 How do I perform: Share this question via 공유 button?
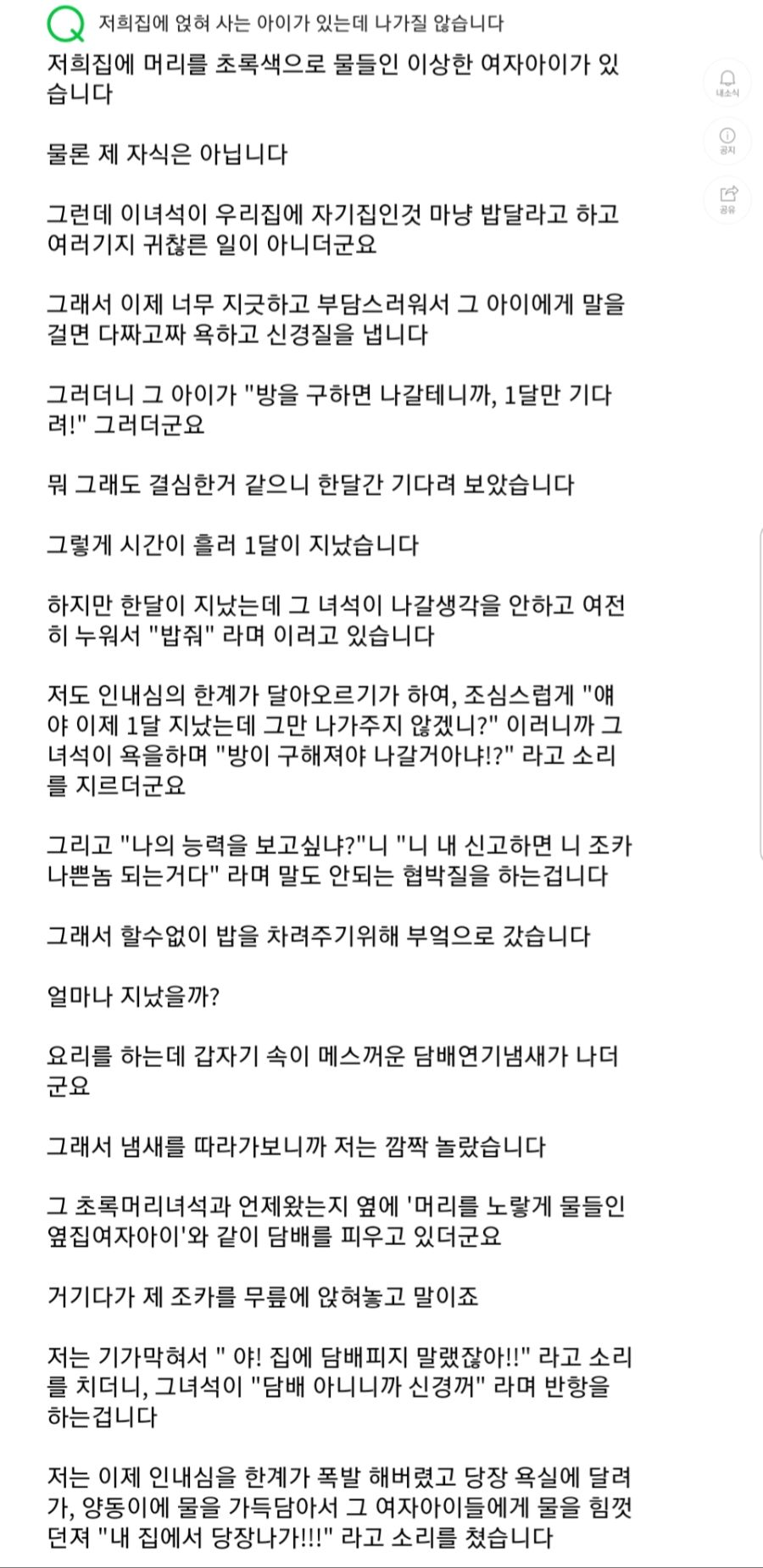(727, 198)
